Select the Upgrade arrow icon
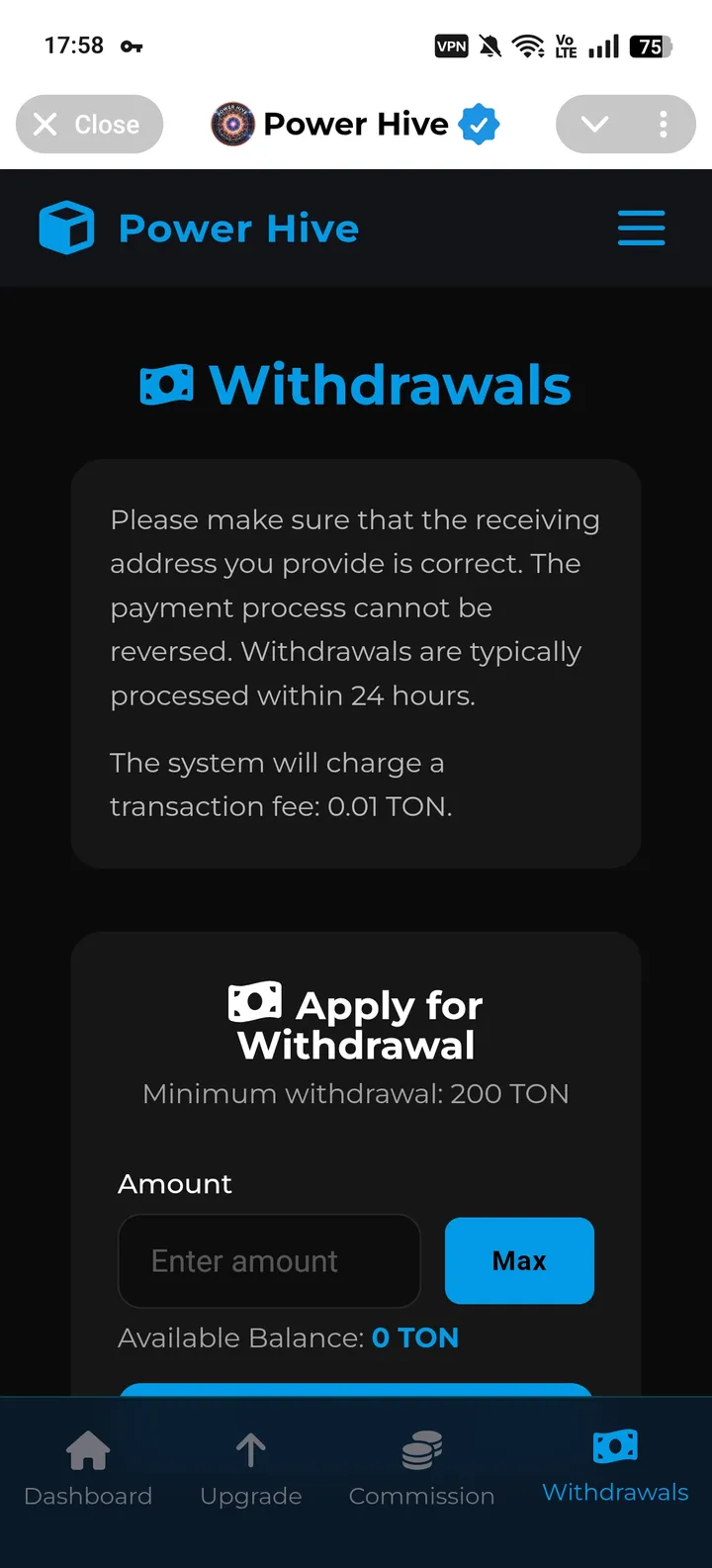 coord(250,1447)
